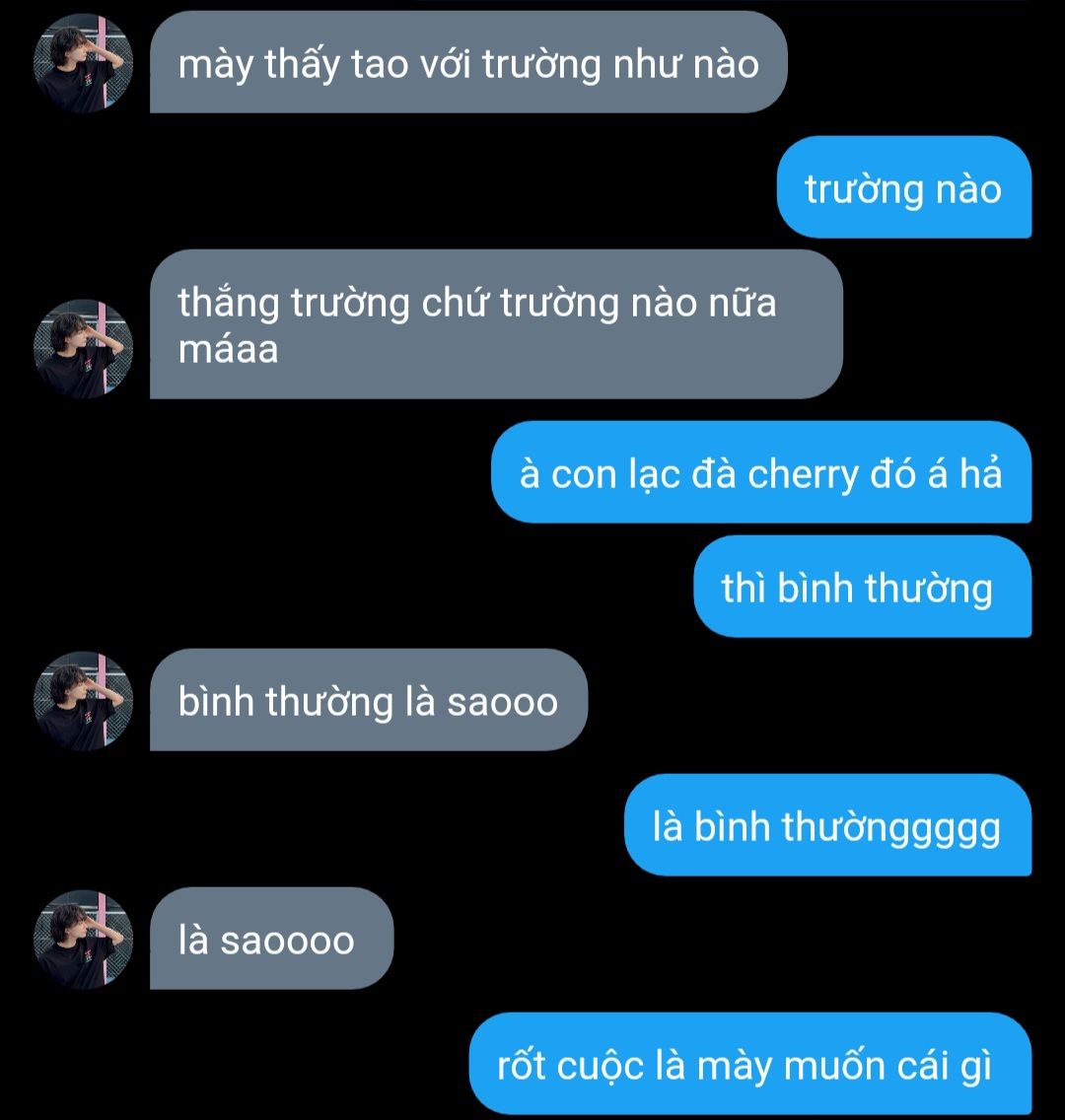
Task: Tap the avatar next to "là saoooo"
Action: [84, 940]
